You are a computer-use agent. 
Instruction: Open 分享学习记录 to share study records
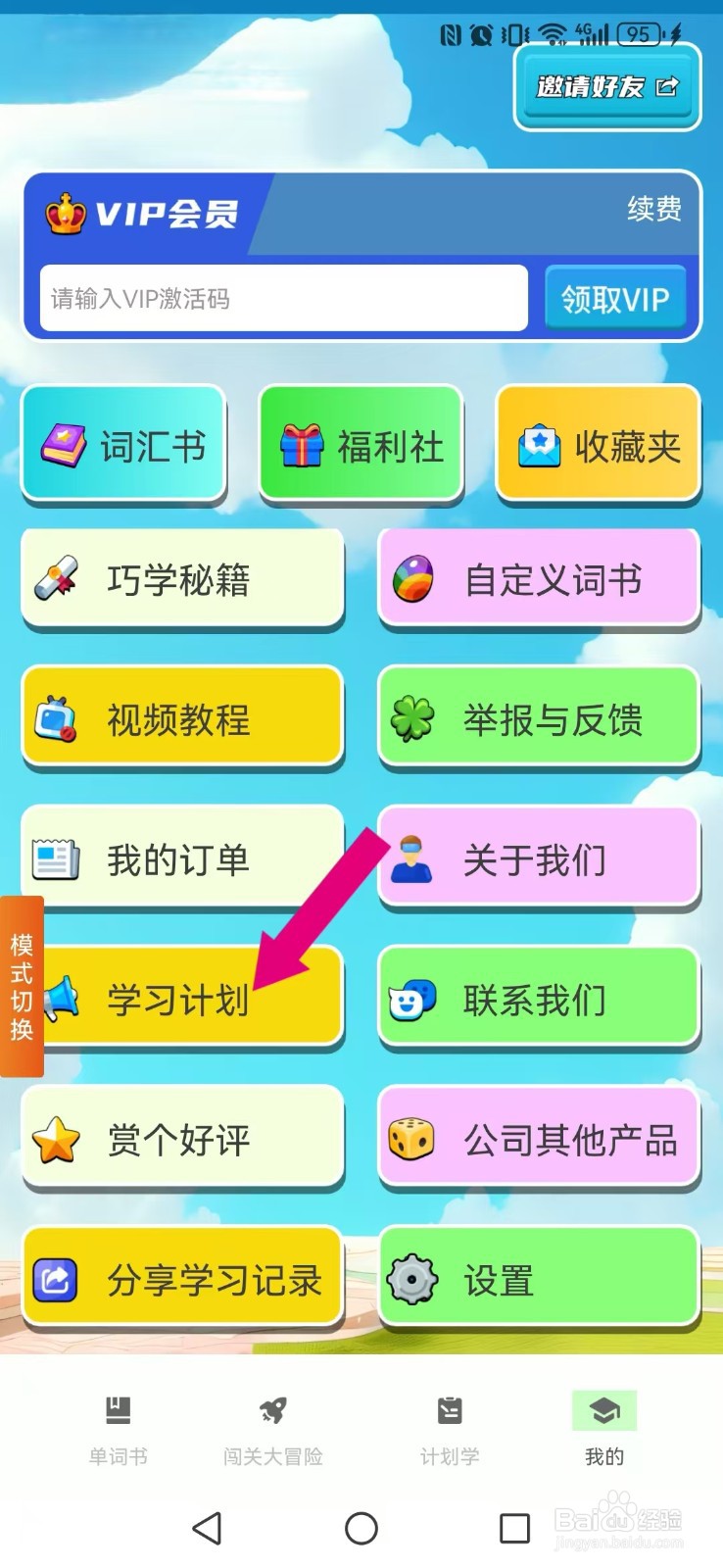pos(182,1277)
